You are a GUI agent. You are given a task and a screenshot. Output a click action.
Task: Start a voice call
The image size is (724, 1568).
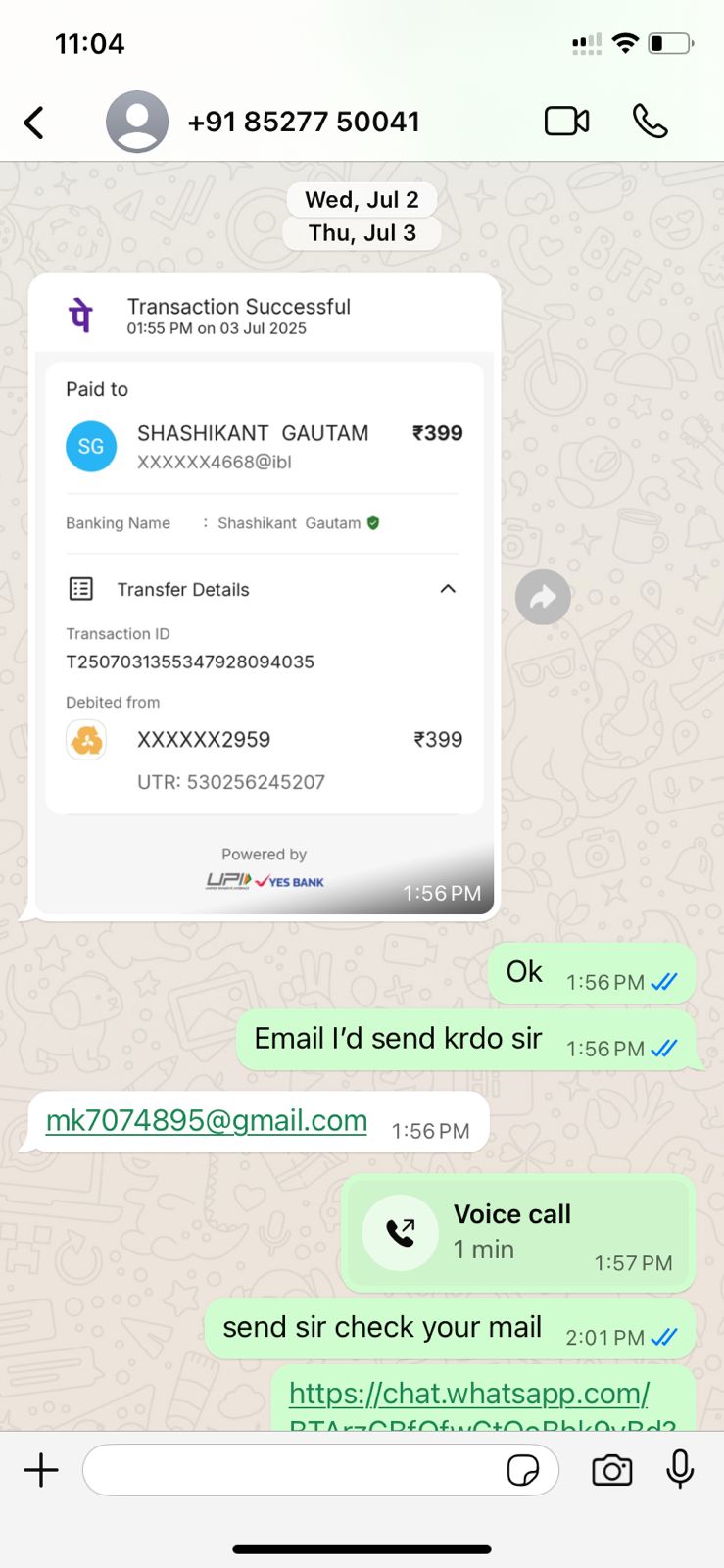[x=650, y=122]
